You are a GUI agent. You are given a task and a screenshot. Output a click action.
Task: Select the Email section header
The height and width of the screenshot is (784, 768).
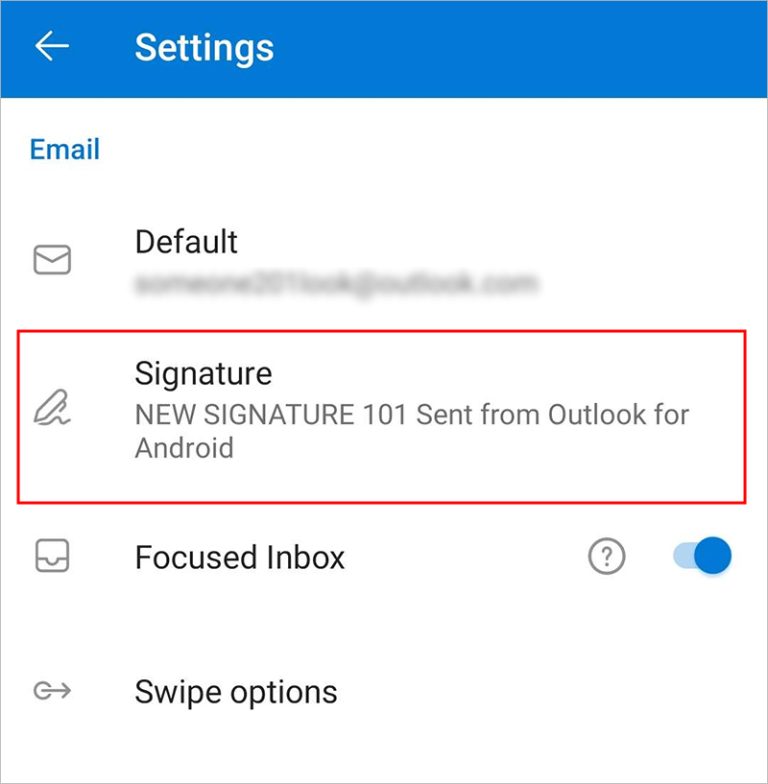[x=64, y=149]
